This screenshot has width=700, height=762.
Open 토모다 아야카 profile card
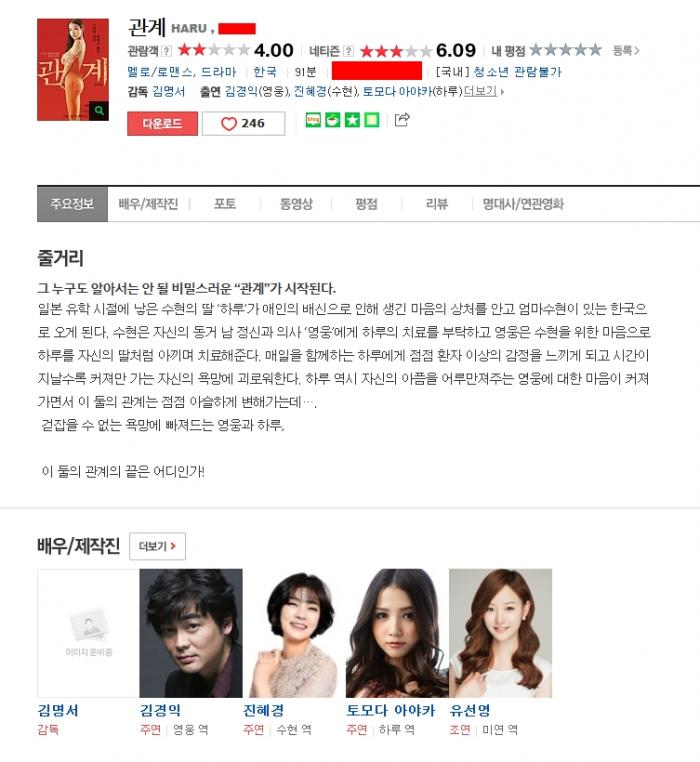coord(397,633)
